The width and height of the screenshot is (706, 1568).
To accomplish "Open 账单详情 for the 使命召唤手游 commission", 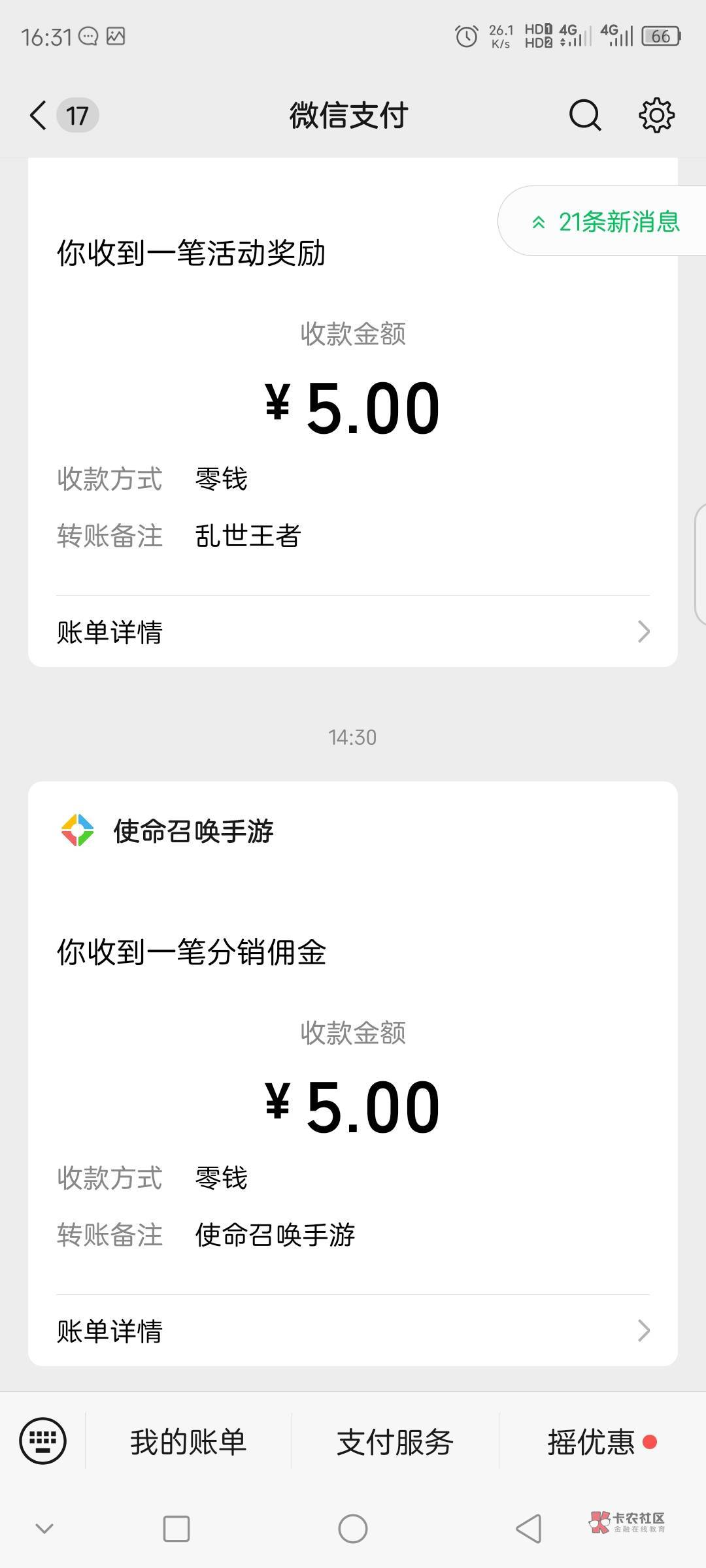I will click(x=353, y=1331).
